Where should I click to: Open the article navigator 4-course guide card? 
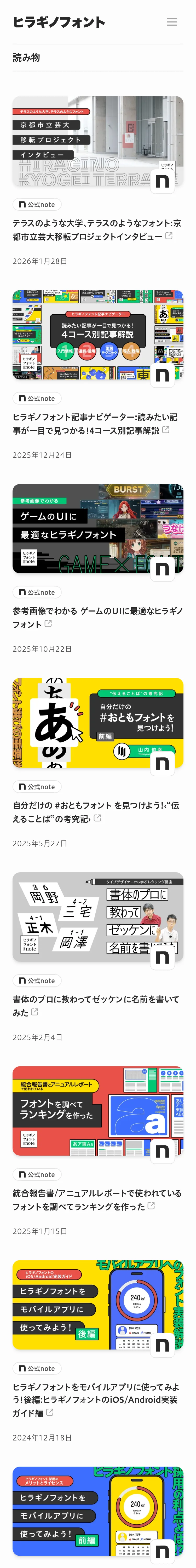[x=97, y=335]
